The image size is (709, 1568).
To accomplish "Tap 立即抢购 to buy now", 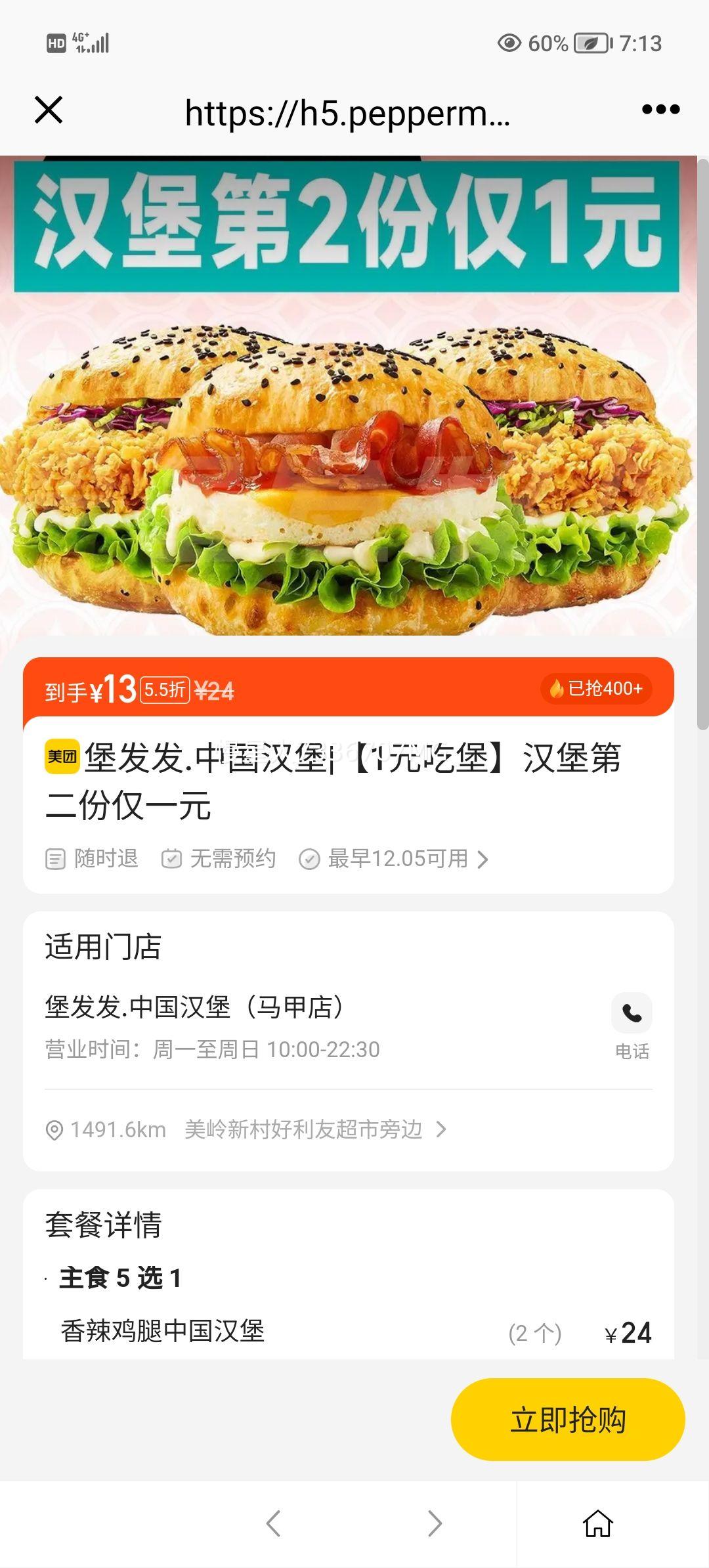I will (x=568, y=1420).
